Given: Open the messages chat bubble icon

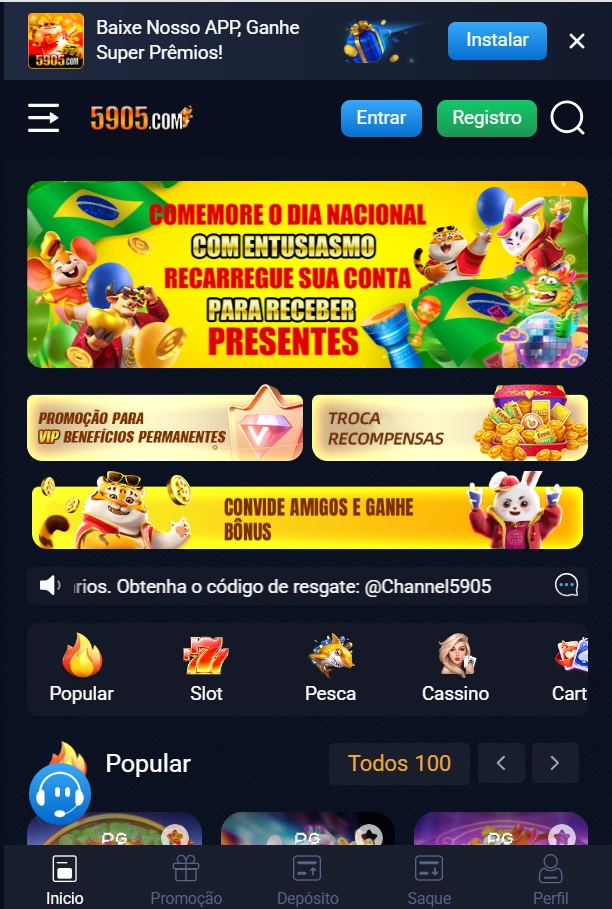Looking at the screenshot, I should [566, 586].
